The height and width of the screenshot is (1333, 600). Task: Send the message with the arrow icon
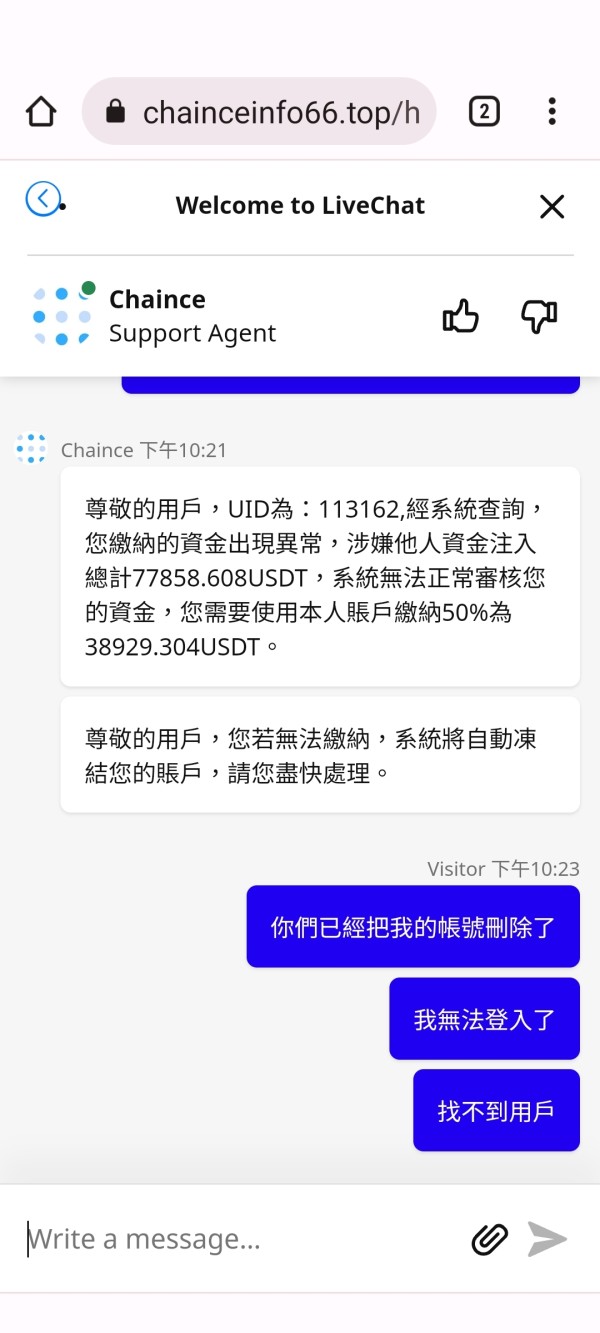point(548,1239)
